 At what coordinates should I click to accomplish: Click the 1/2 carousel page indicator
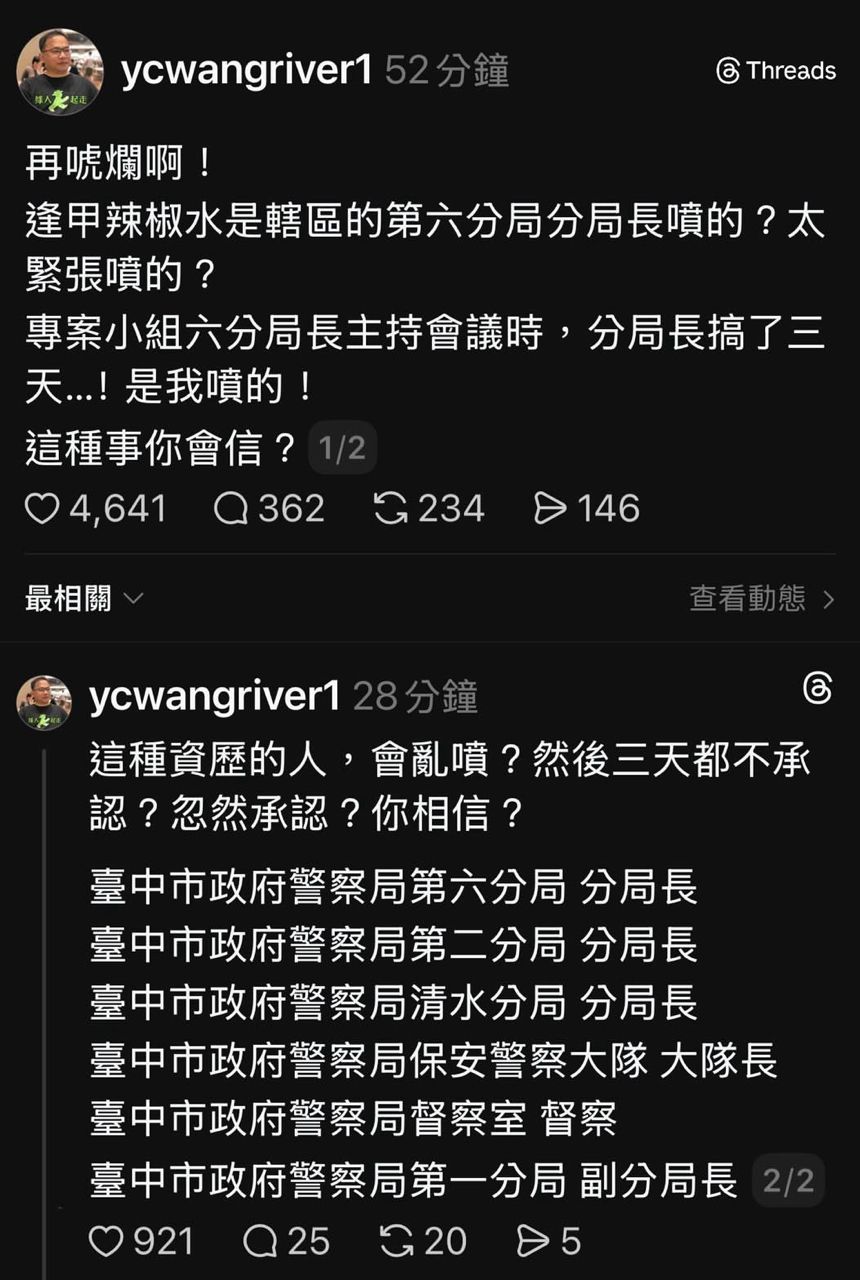[343, 449]
